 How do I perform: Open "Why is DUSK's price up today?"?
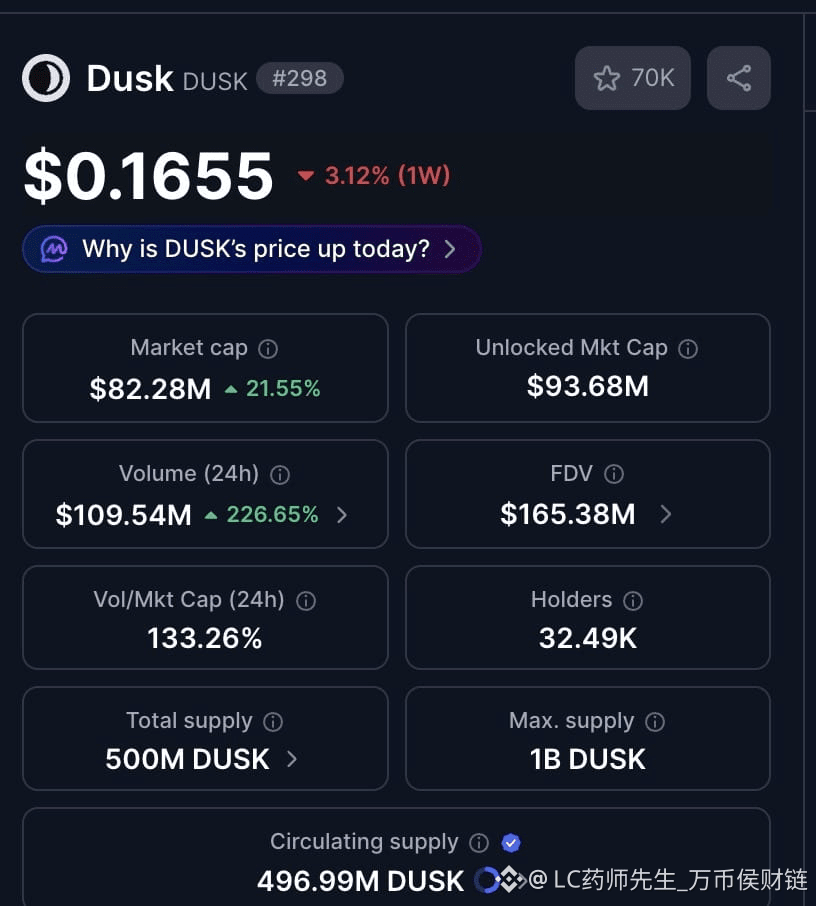click(252, 249)
